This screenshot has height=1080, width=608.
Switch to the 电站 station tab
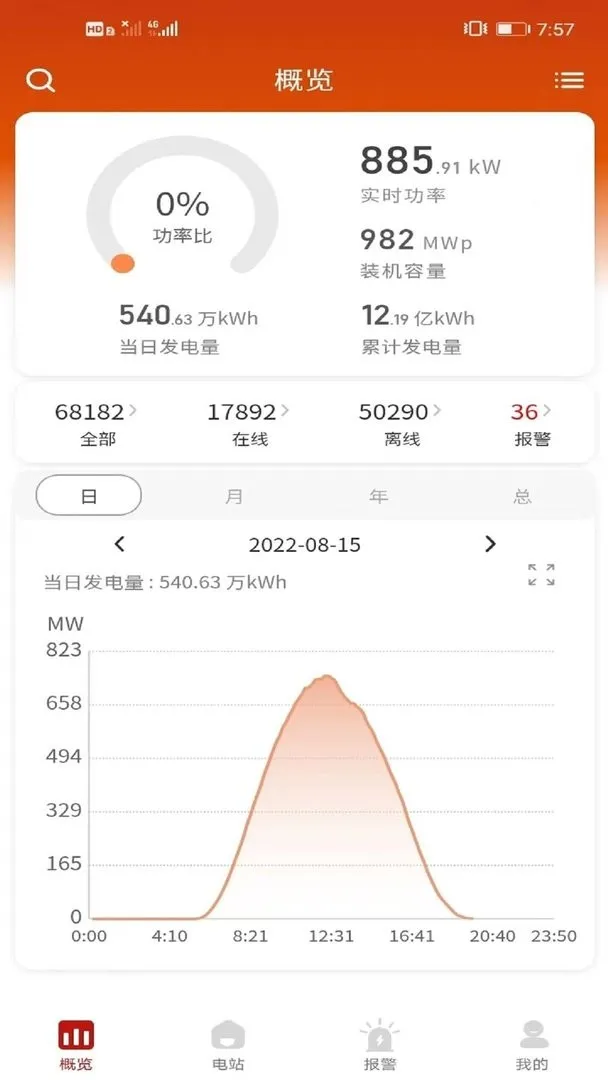click(228, 1044)
